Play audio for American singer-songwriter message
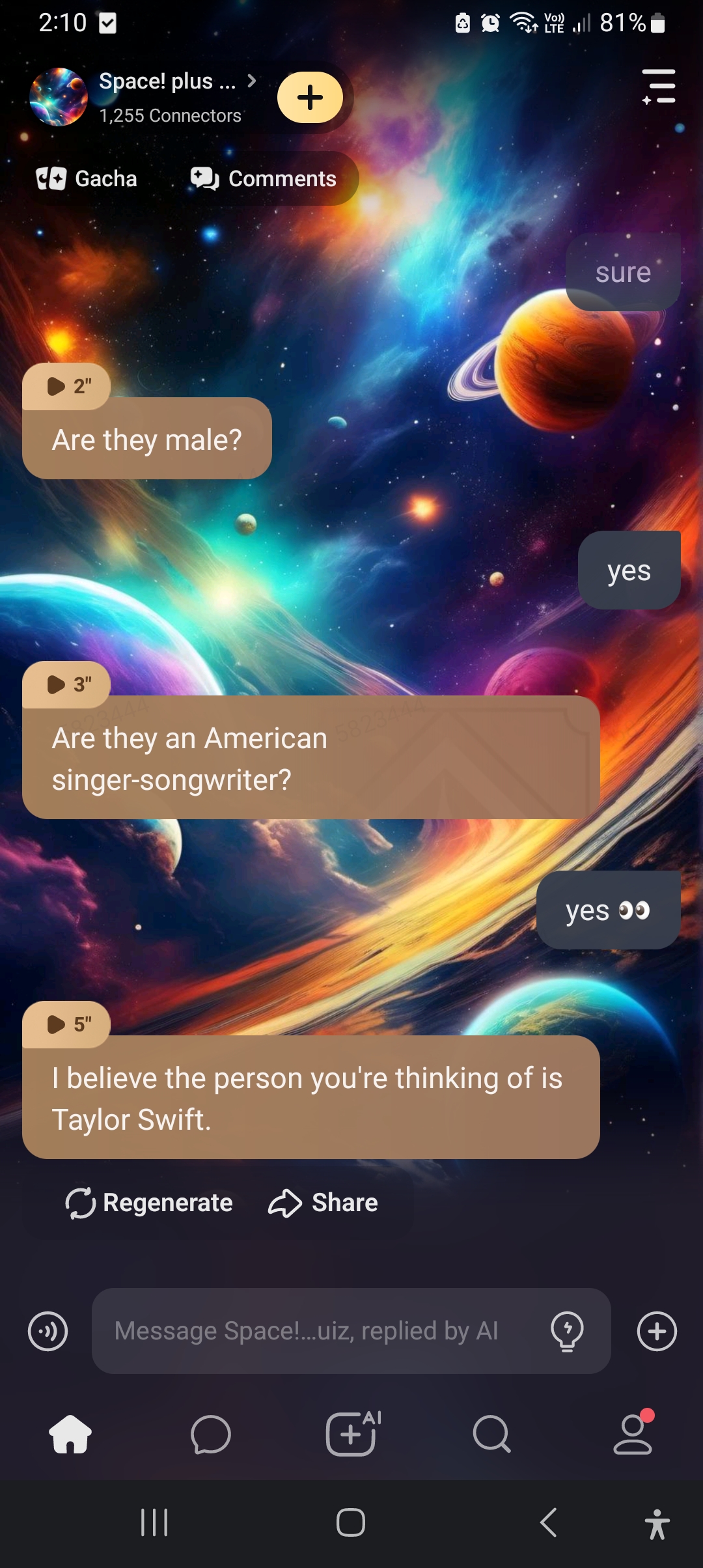 pyautogui.click(x=67, y=684)
